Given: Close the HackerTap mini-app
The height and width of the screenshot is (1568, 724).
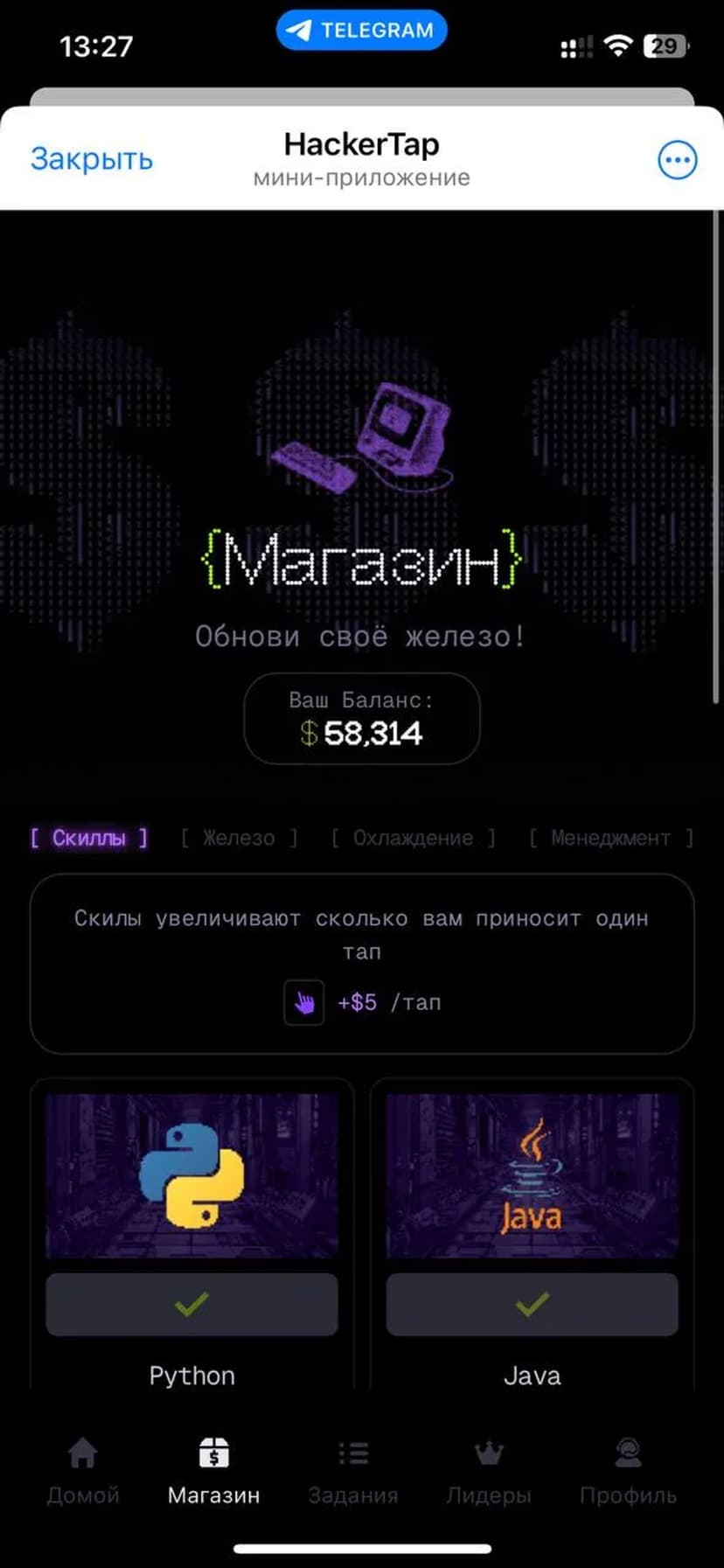Looking at the screenshot, I should [92, 159].
